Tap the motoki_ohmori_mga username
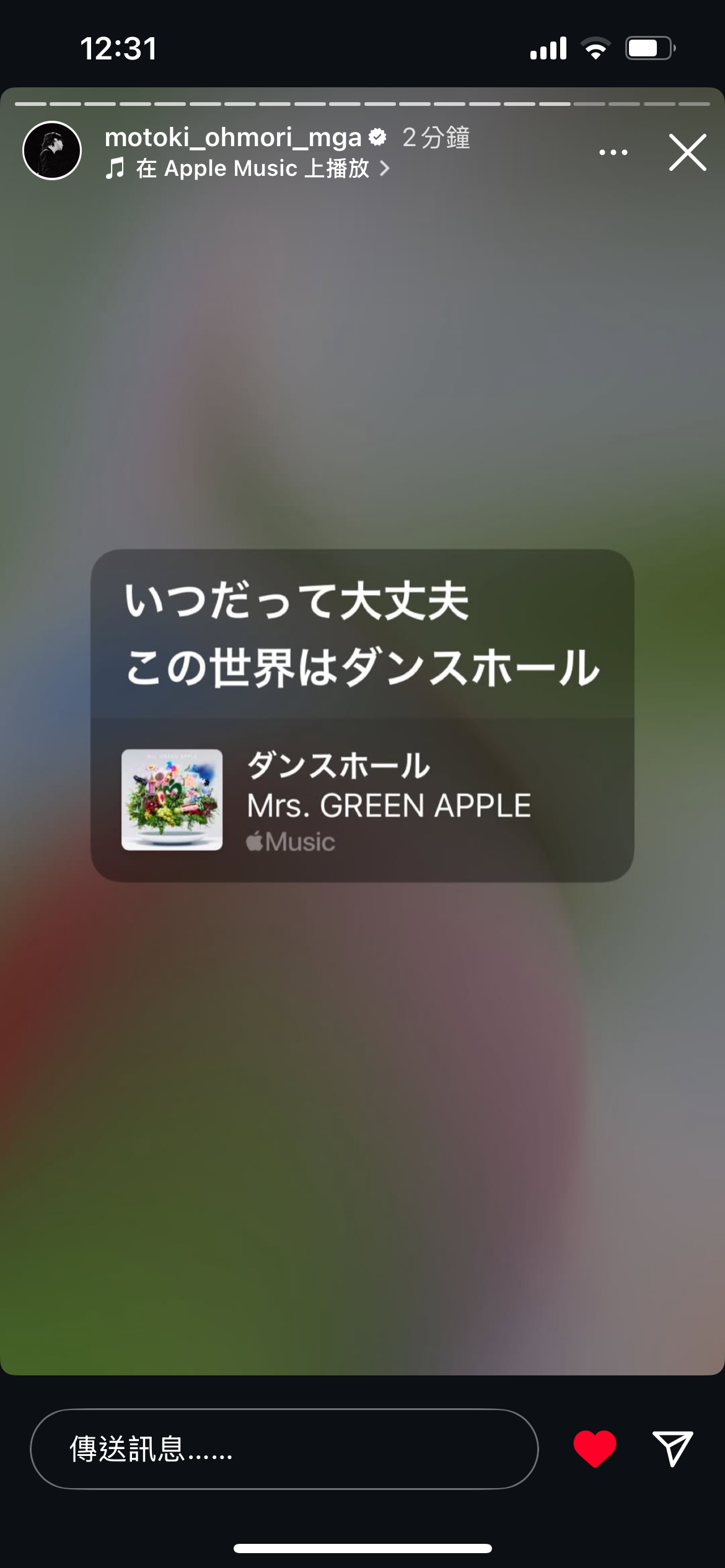The width and height of the screenshot is (725, 1568). click(233, 137)
